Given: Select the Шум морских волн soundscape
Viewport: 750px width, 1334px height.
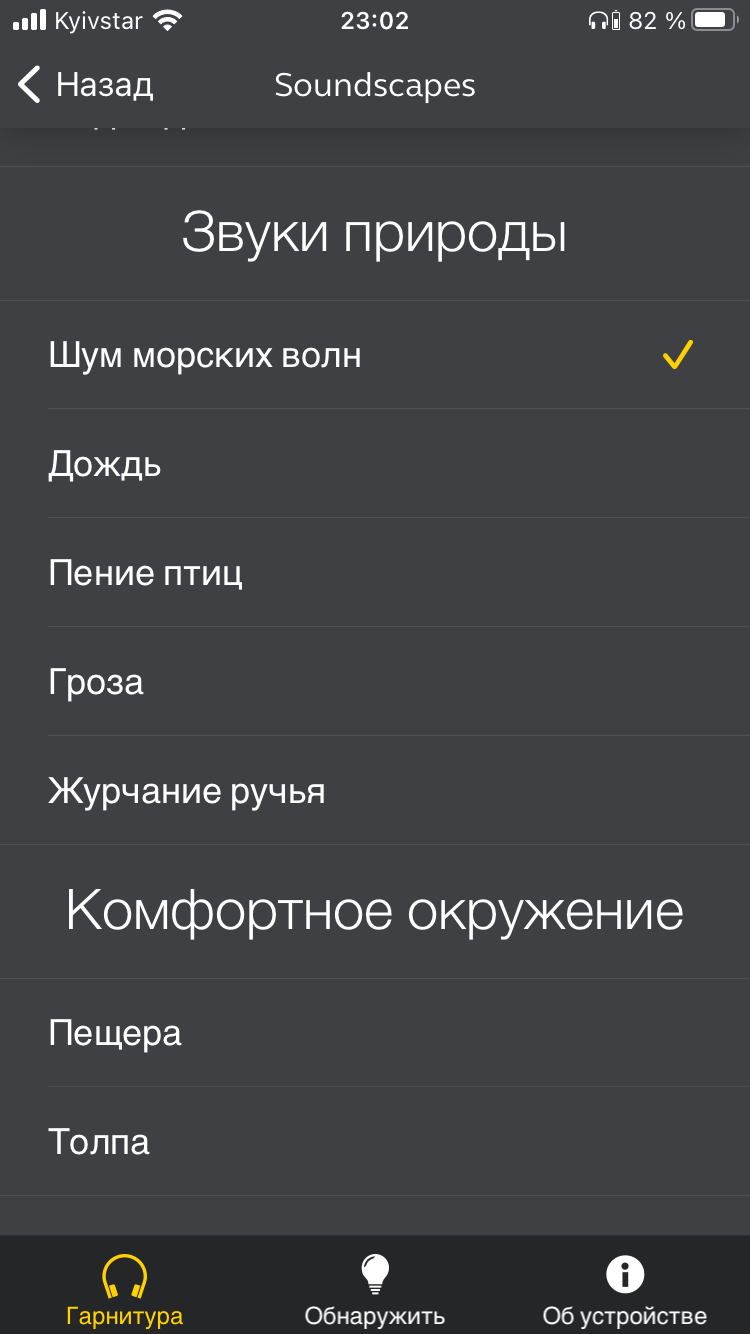Looking at the screenshot, I should click(375, 355).
